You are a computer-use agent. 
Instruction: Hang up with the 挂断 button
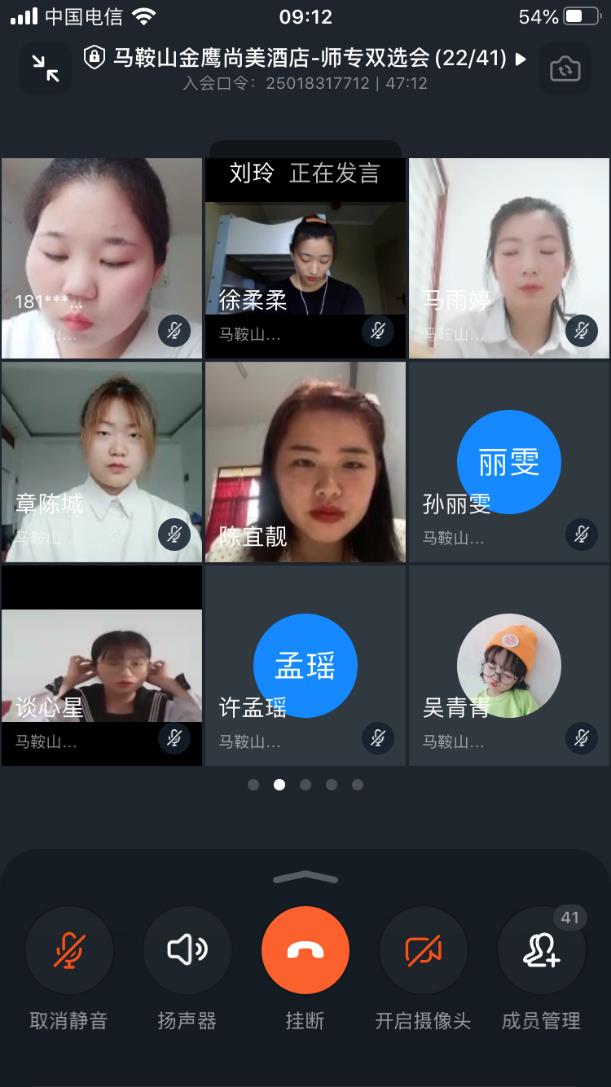coord(305,951)
